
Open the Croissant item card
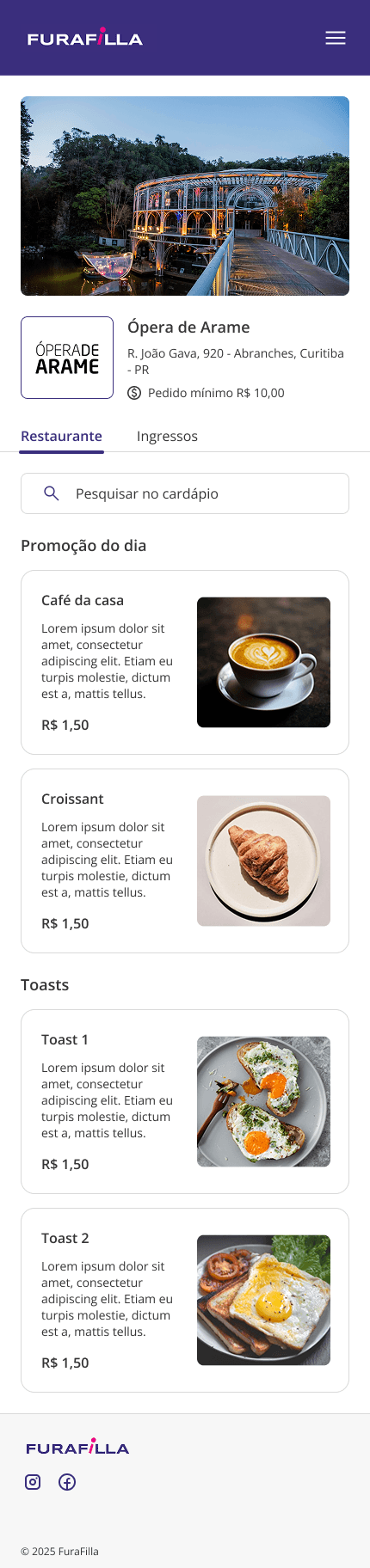[185, 861]
